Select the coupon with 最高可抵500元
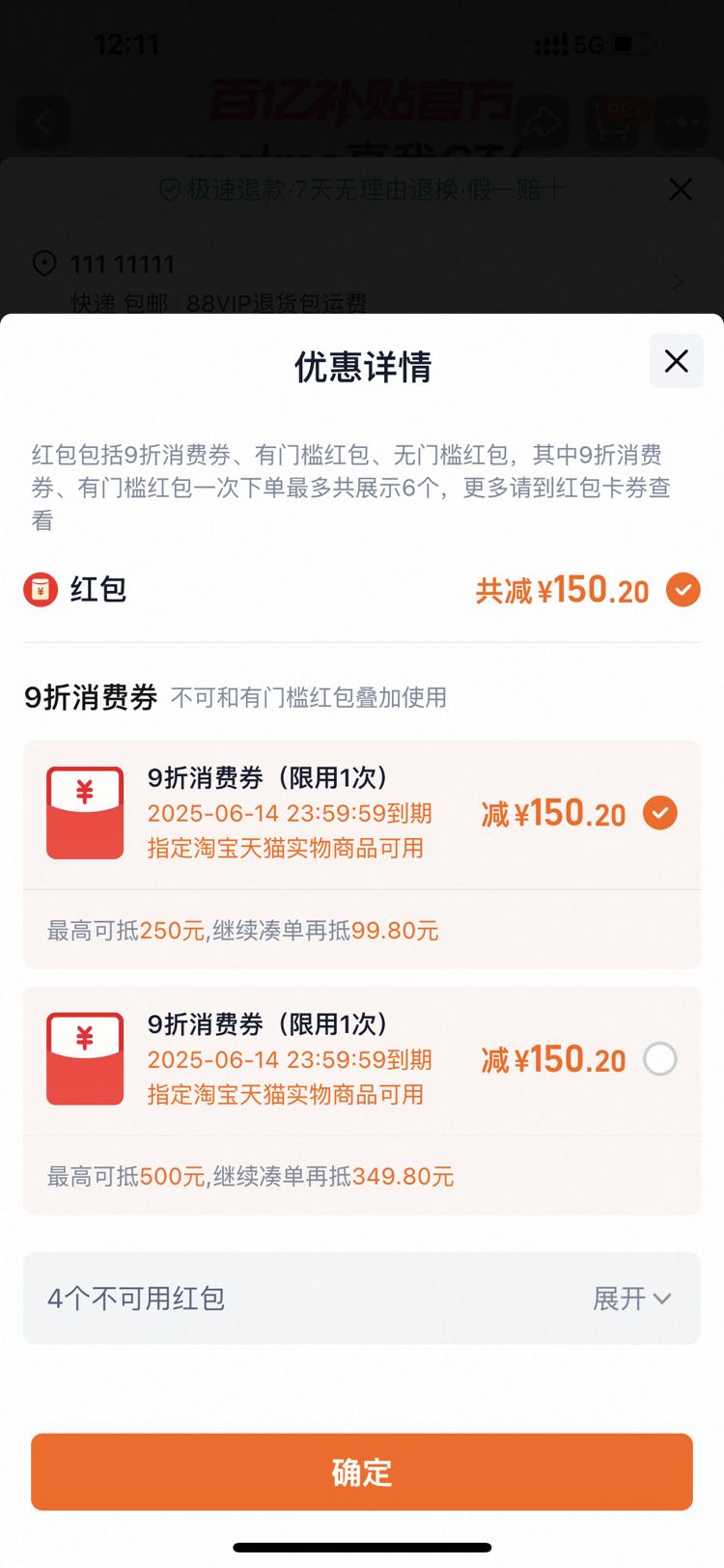Image resolution: width=724 pixels, height=1568 pixels. tap(660, 1059)
